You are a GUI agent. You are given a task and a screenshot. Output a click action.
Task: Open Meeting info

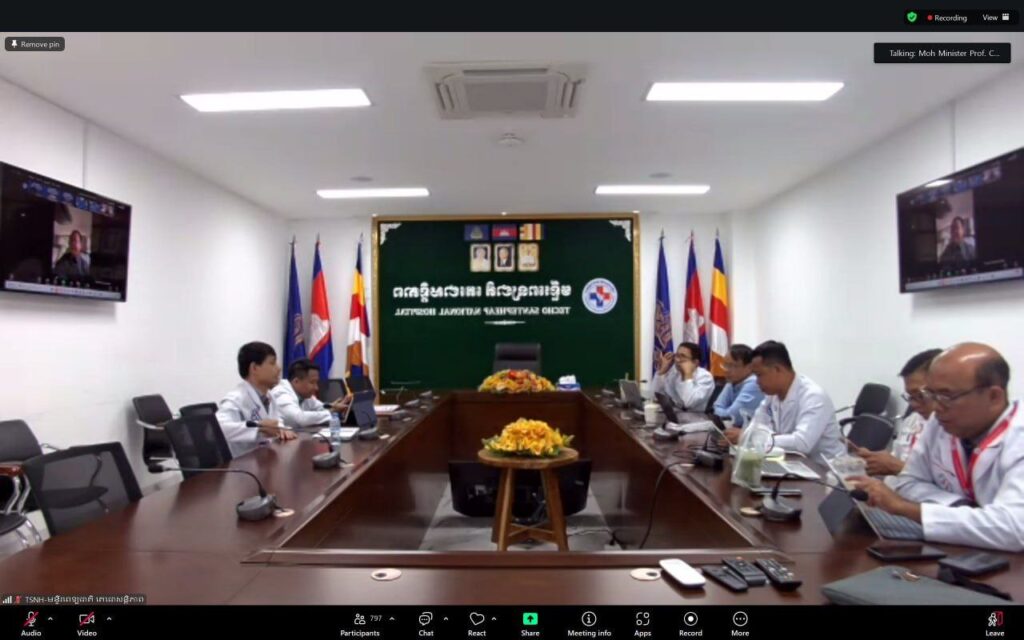click(x=589, y=622)
